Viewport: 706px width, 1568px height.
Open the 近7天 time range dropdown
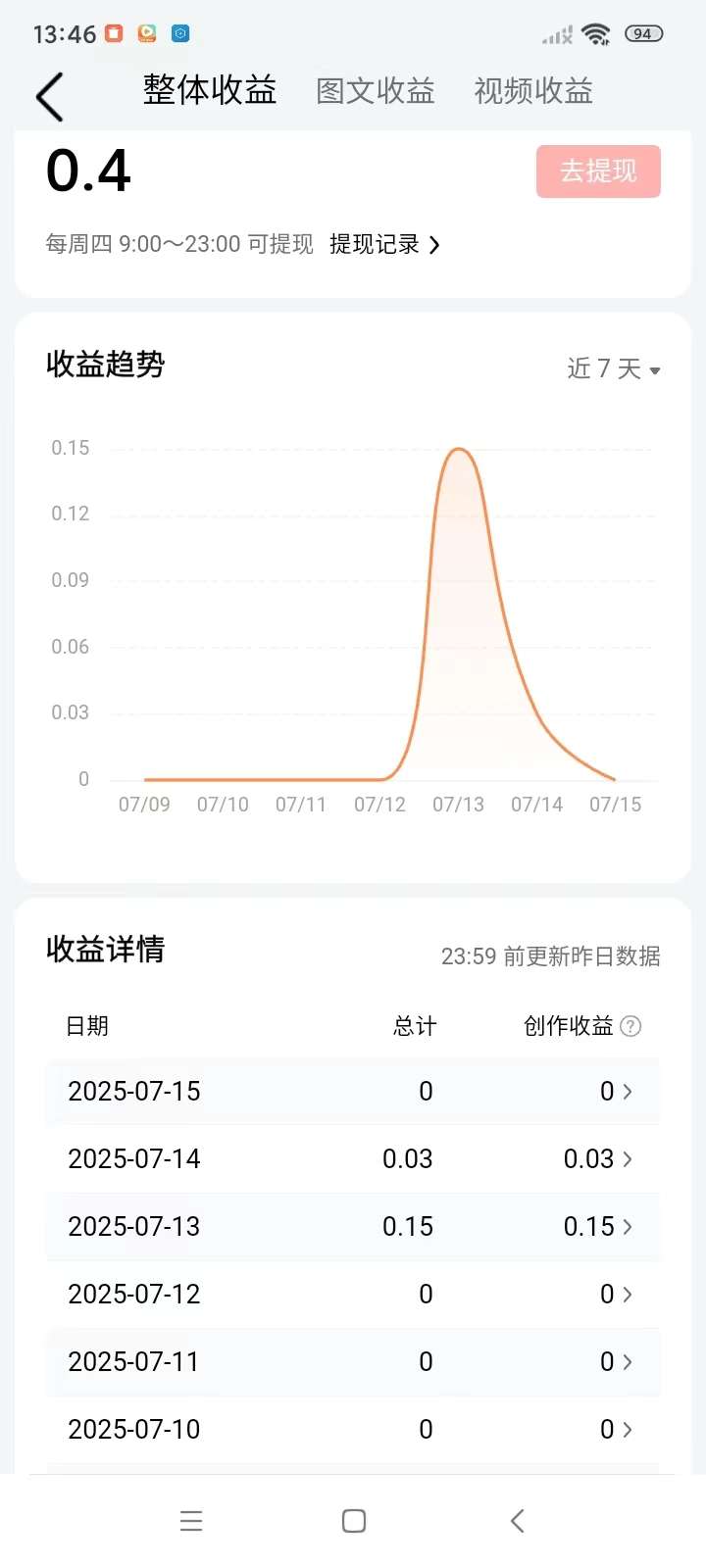click(x=614, y=368)
